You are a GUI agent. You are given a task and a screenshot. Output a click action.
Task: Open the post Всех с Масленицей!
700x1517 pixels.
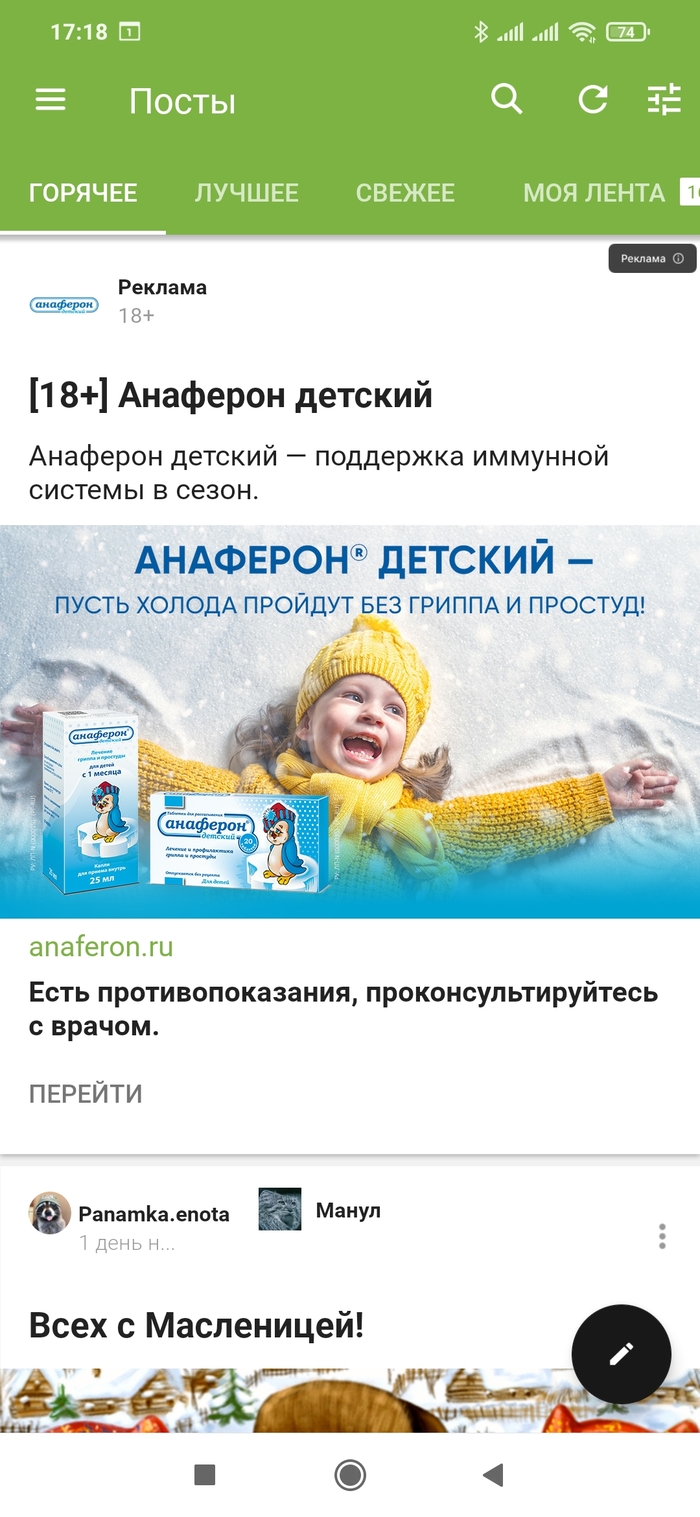(196, 1326)
